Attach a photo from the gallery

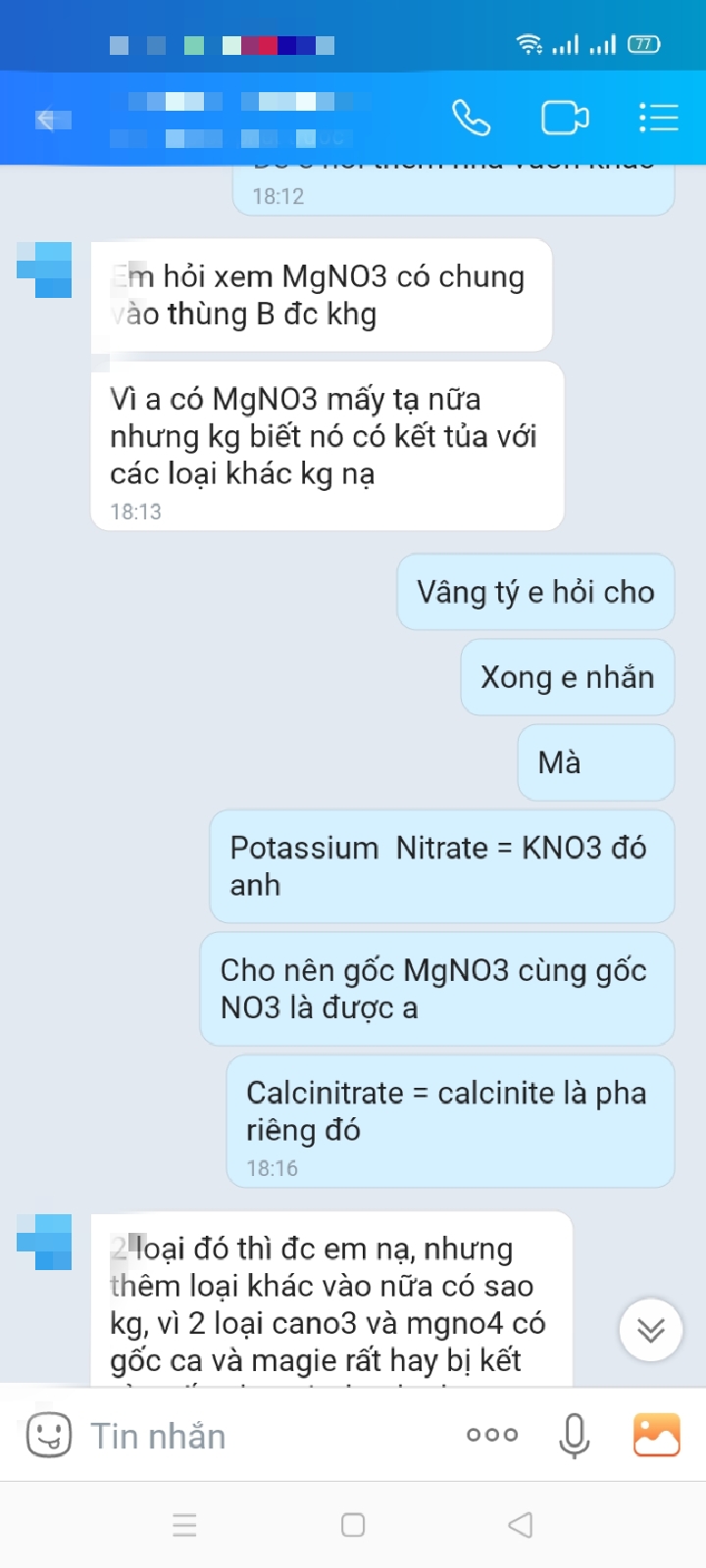[x=657, y=1436]
